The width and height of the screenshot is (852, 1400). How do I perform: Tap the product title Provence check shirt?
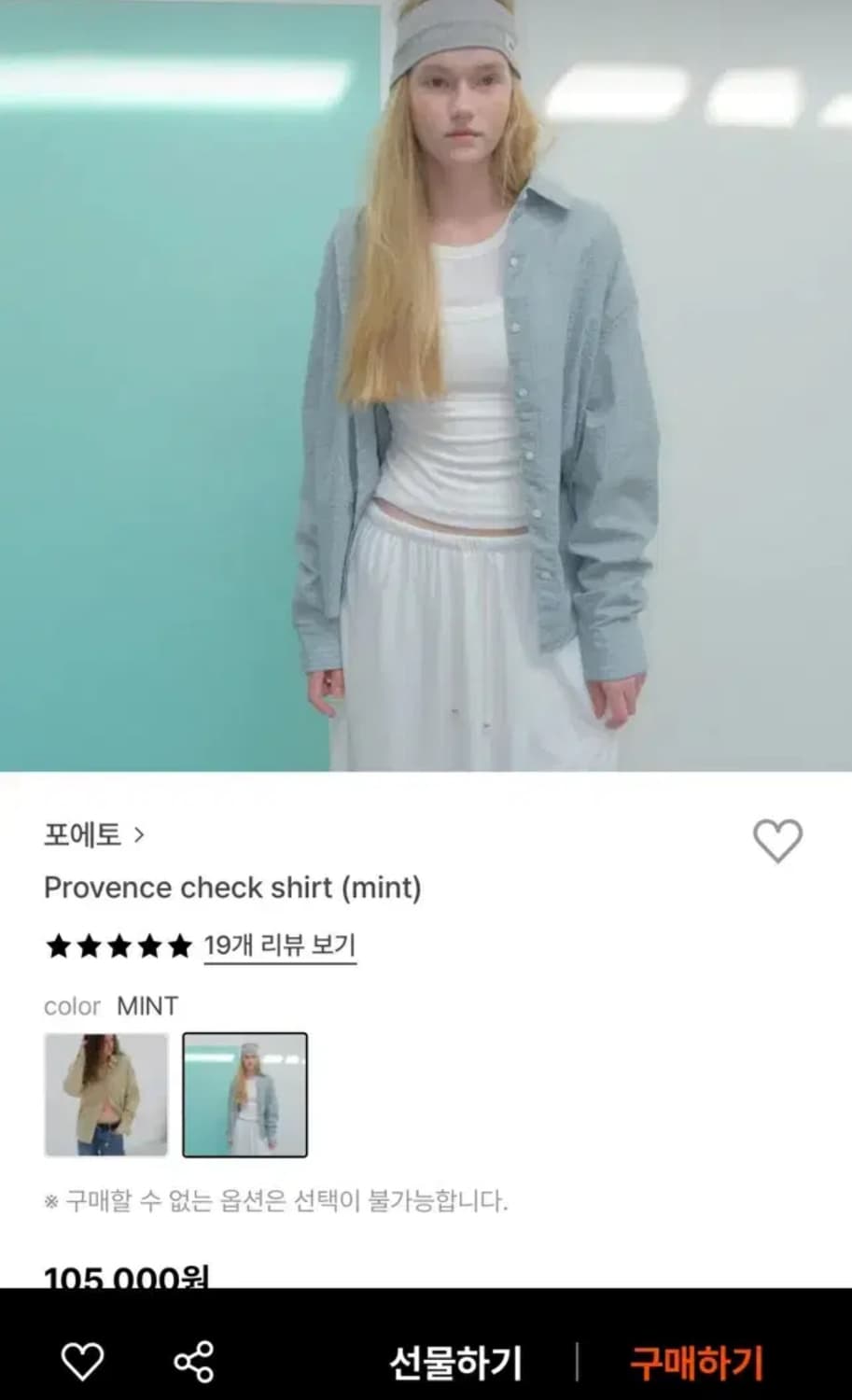coord(232,888)
